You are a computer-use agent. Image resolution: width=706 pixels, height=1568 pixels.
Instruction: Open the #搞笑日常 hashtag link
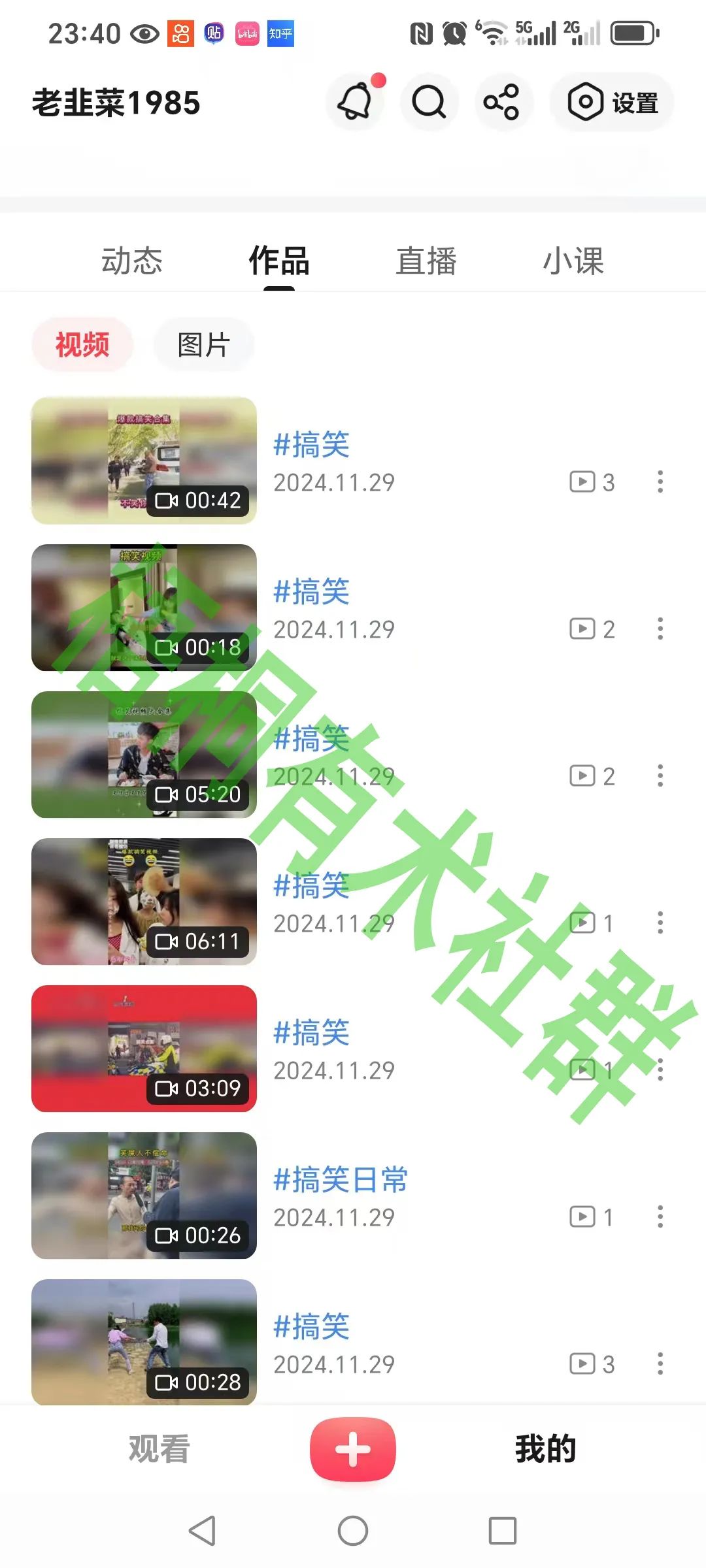[x=340, y=1179]
